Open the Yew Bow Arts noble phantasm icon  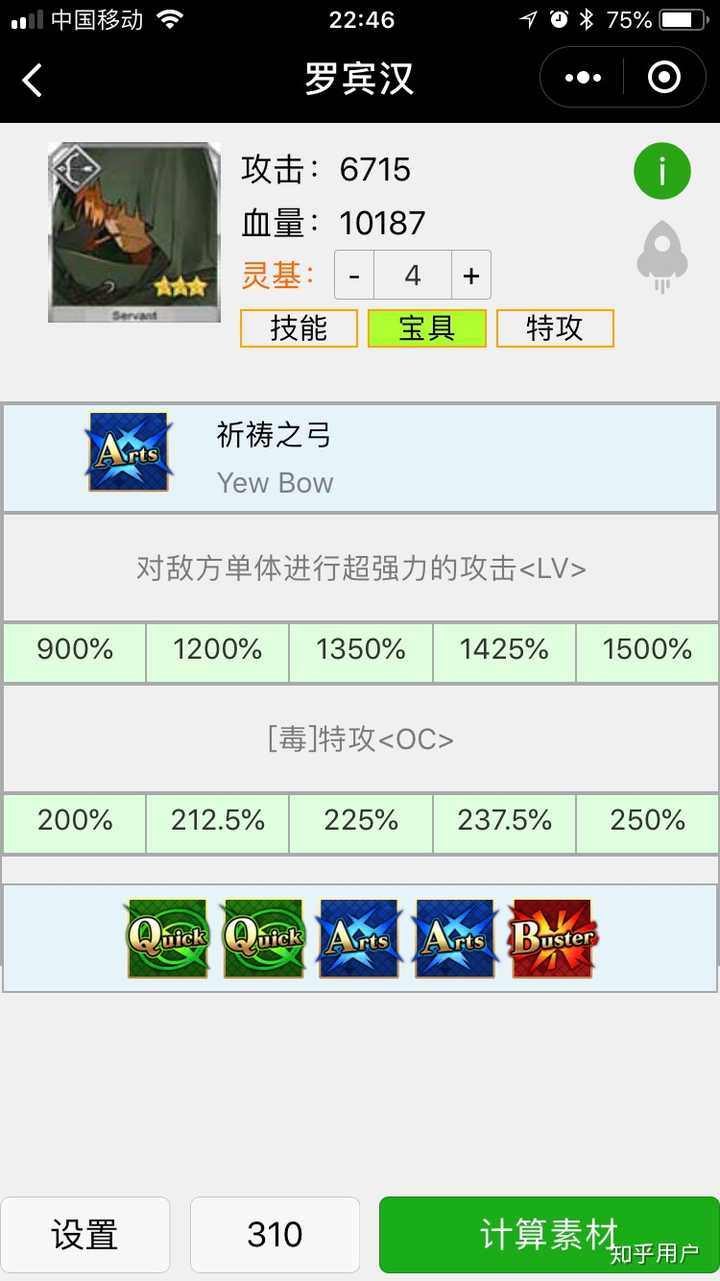pos(130,453)
